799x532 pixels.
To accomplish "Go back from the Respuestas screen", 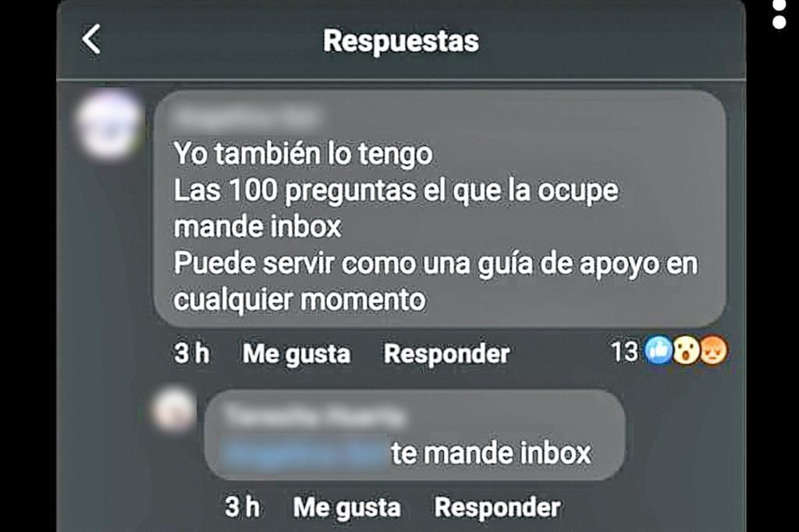I will [x=92, y=40].
